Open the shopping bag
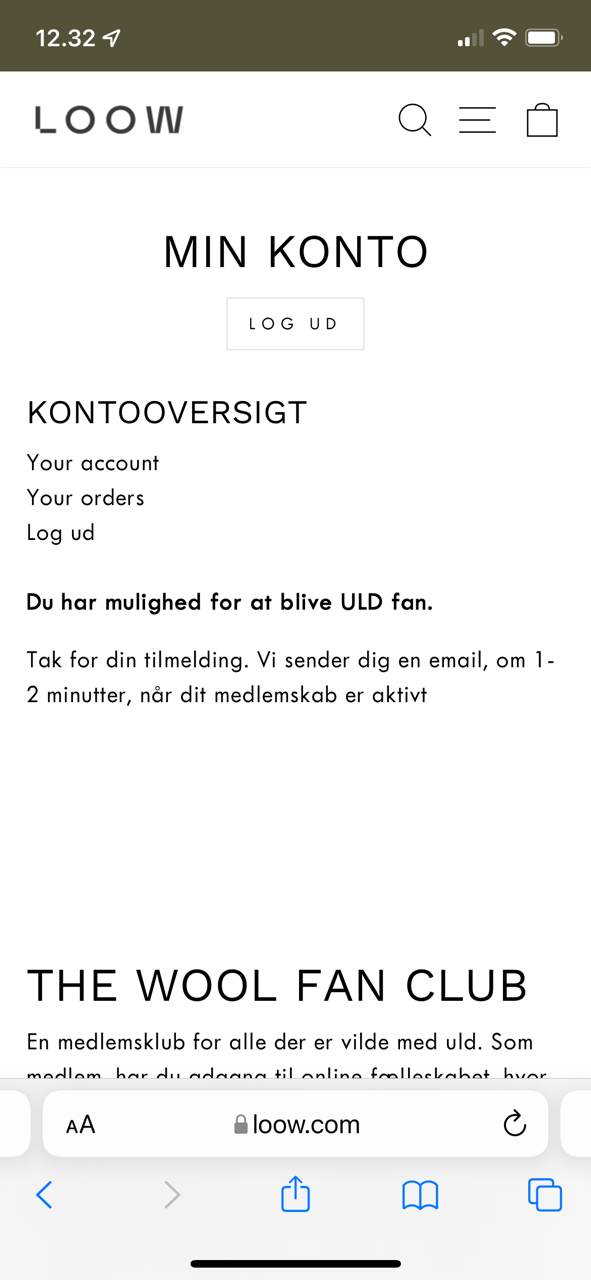Viewport: 591px width, 1280px height. 542,120
